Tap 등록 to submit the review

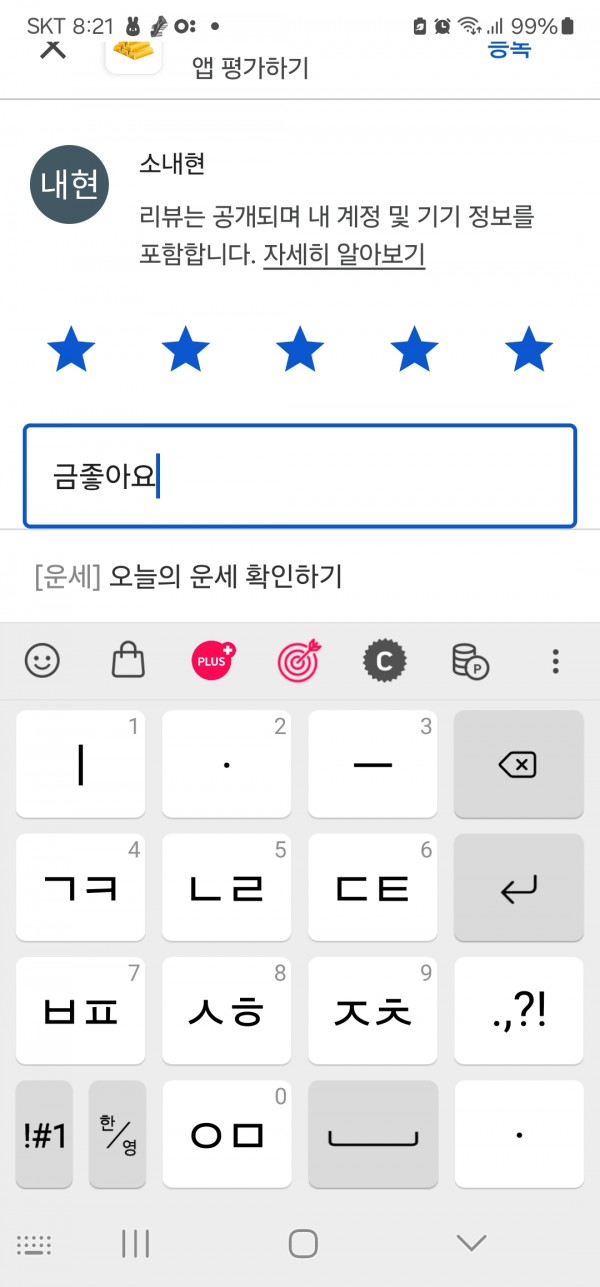click(x=509, y=48)
